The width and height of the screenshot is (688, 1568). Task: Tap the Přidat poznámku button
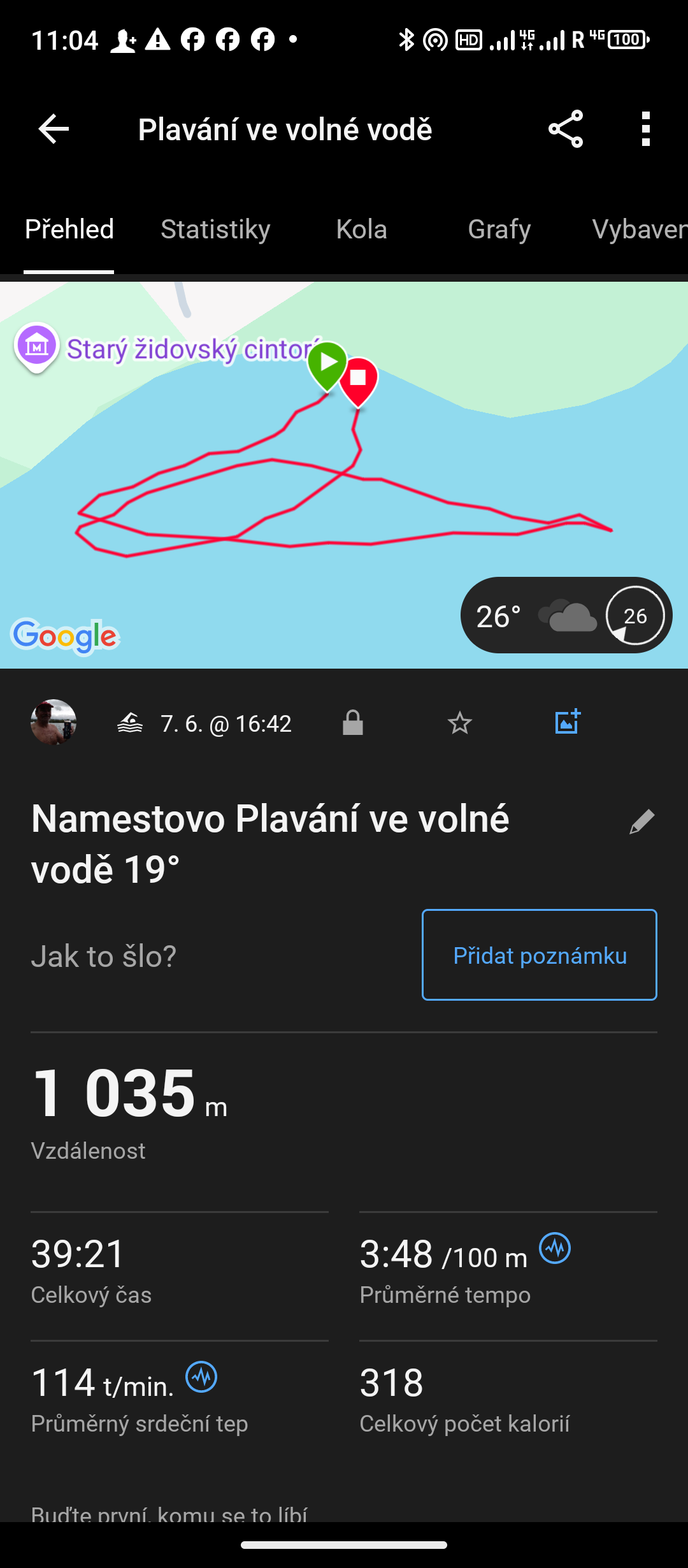pyautogui.click(x=539, y=955)
